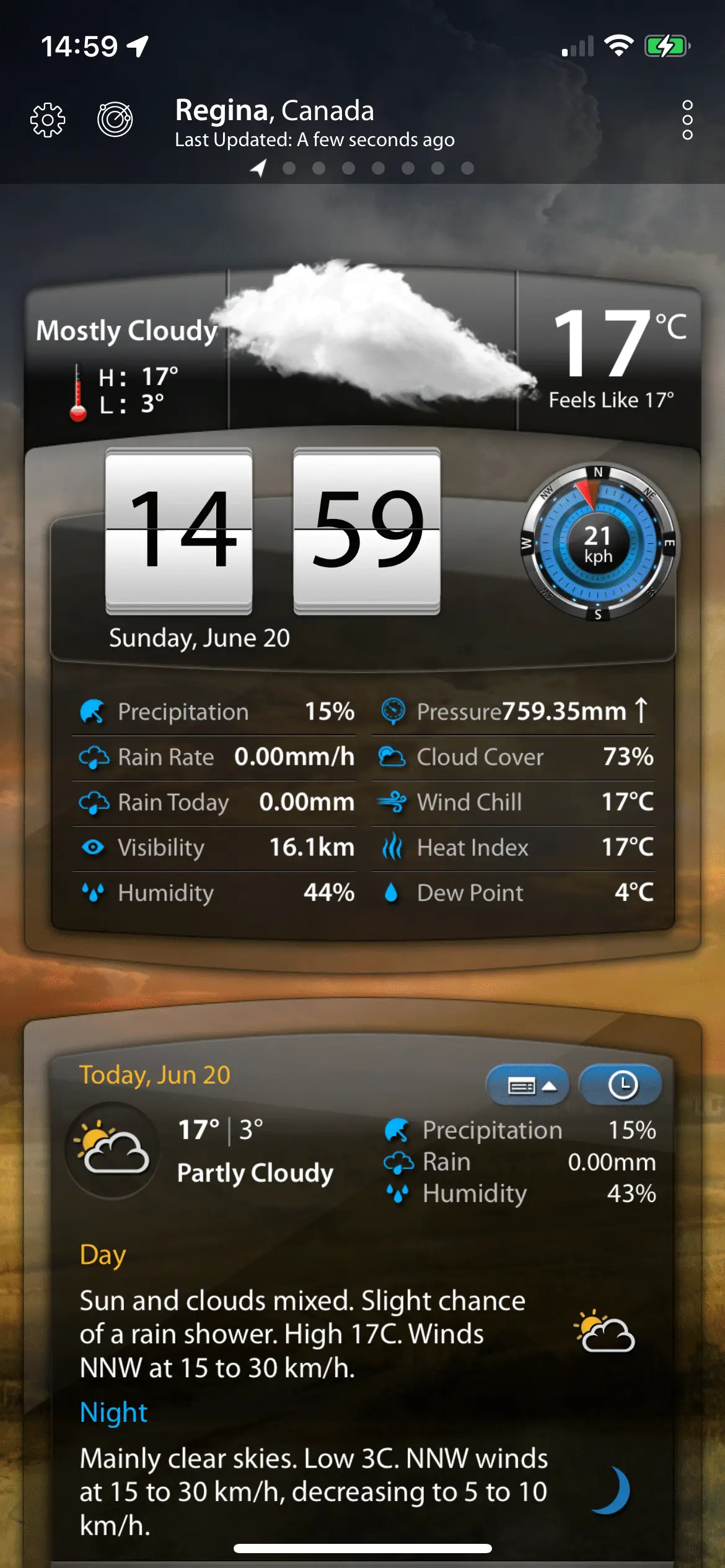Image resolution: width=725 pixels, height=1568 pixels.
Task: Collapse today's forecast details button
Action: [x=528, y=1086]
